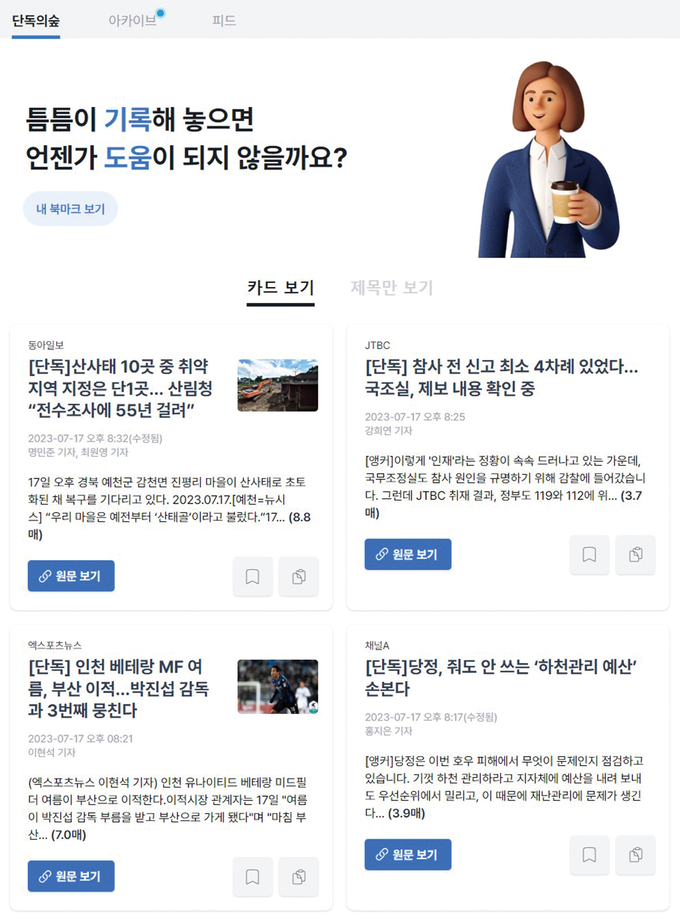Copy the 동아일보 산사태 article
The width and height of the screenshot is (680, 921).
coord(298,577)
